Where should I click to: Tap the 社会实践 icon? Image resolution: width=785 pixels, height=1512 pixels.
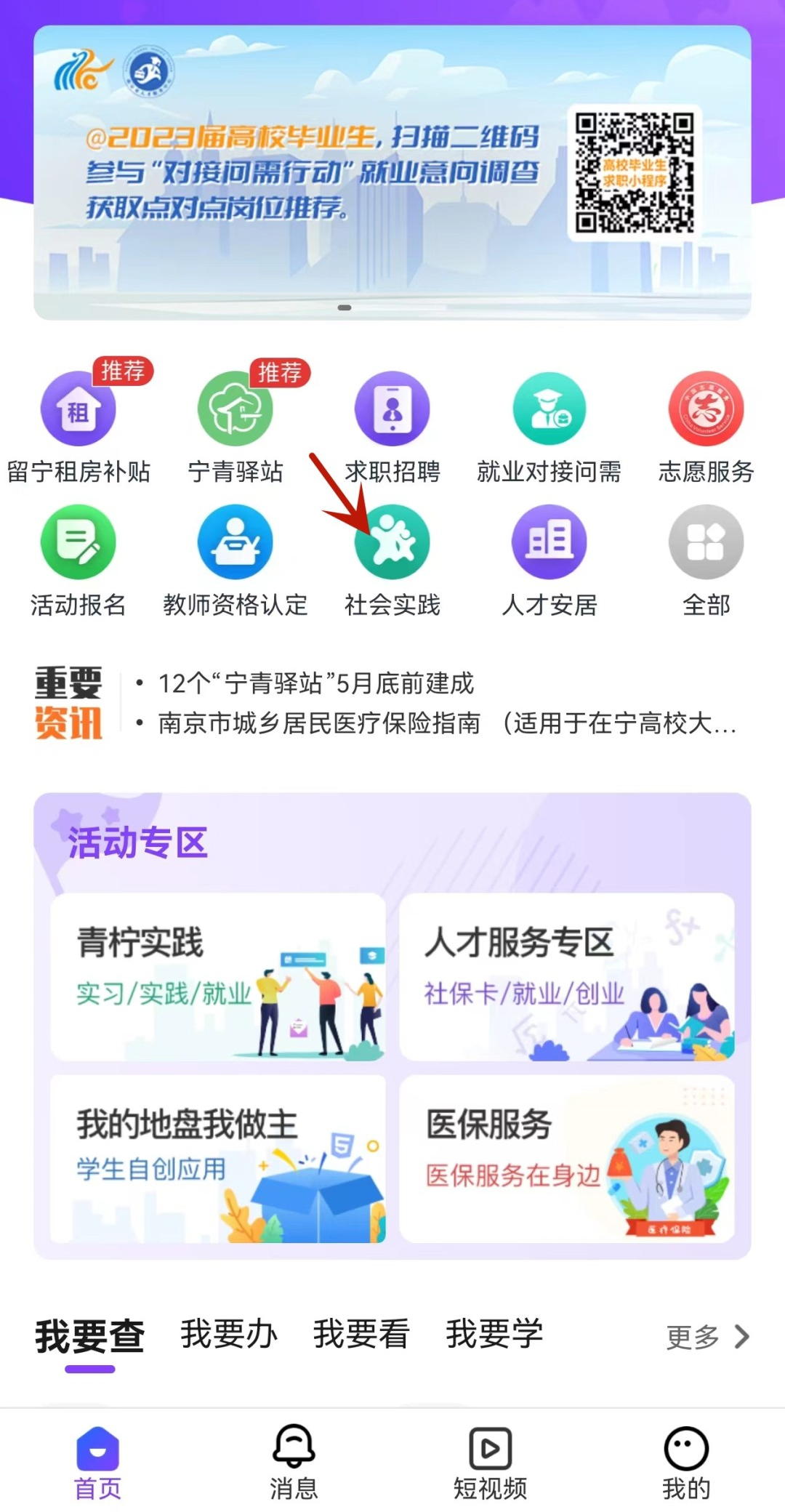392,542
